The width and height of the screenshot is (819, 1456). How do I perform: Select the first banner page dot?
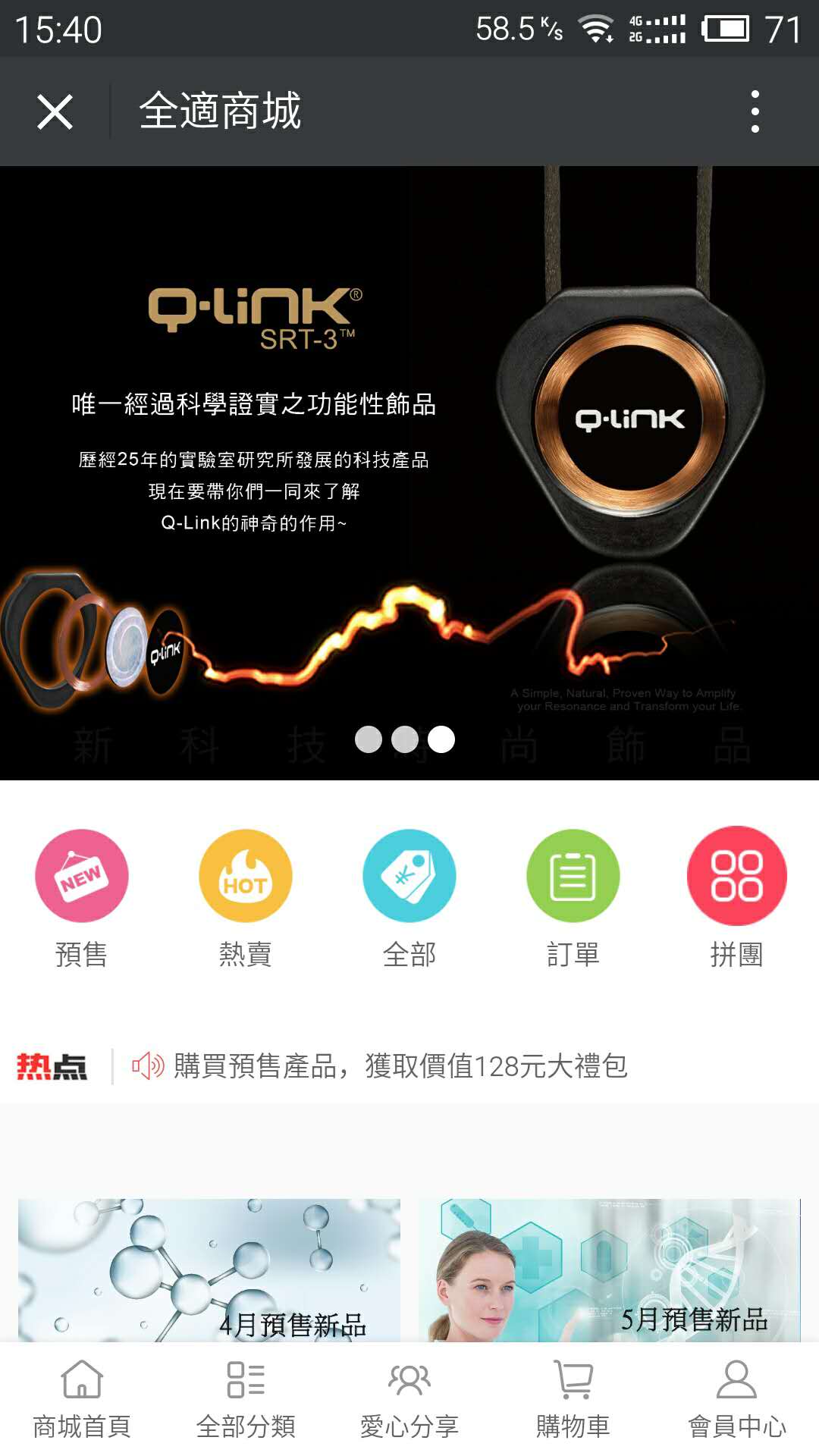[x=369, y=739]
